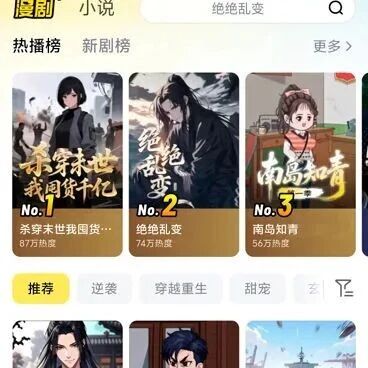This screenshot has height=368, width=368.
Task: Switch to the 新剧榜 ranking tab
Action: pos(106,46)
